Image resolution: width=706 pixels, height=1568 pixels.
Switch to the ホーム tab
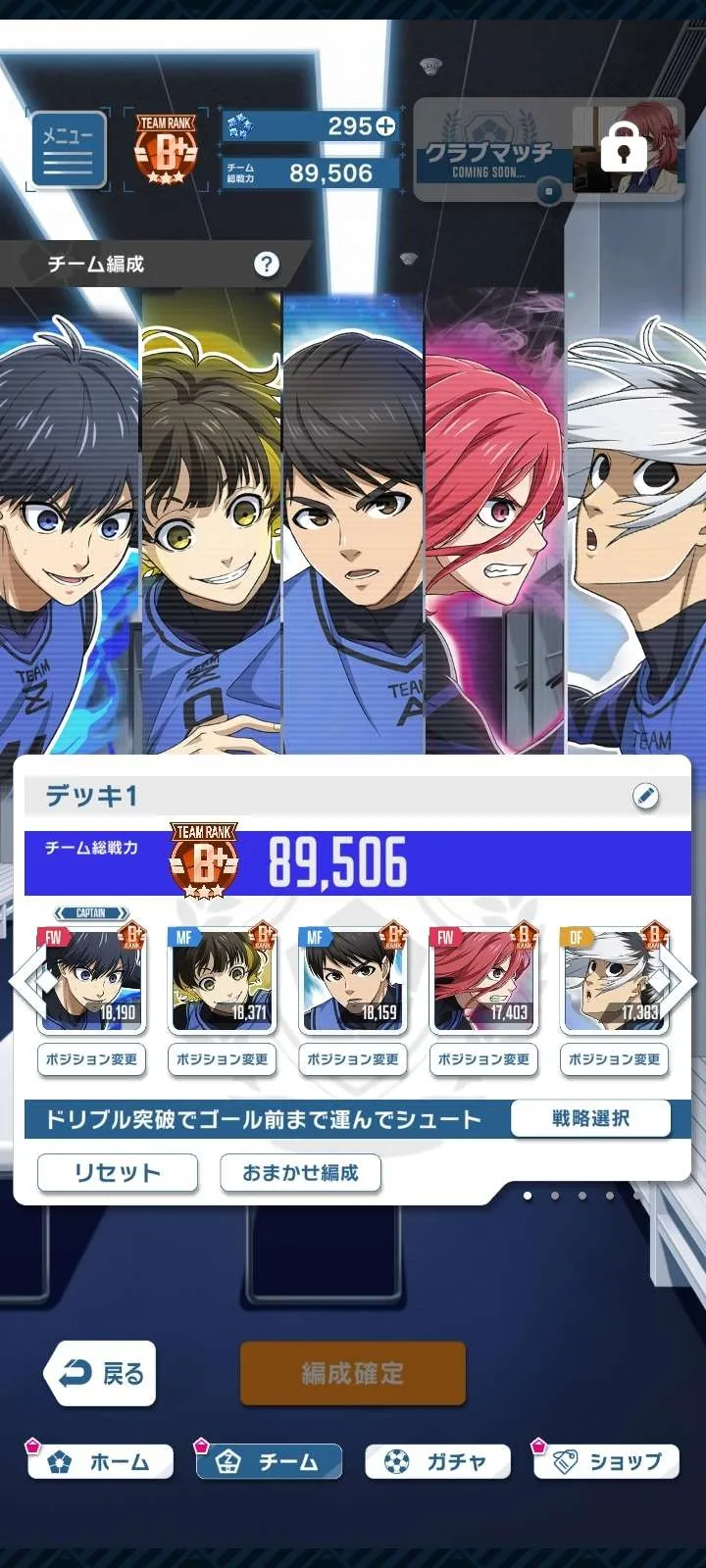point(102,1462)
